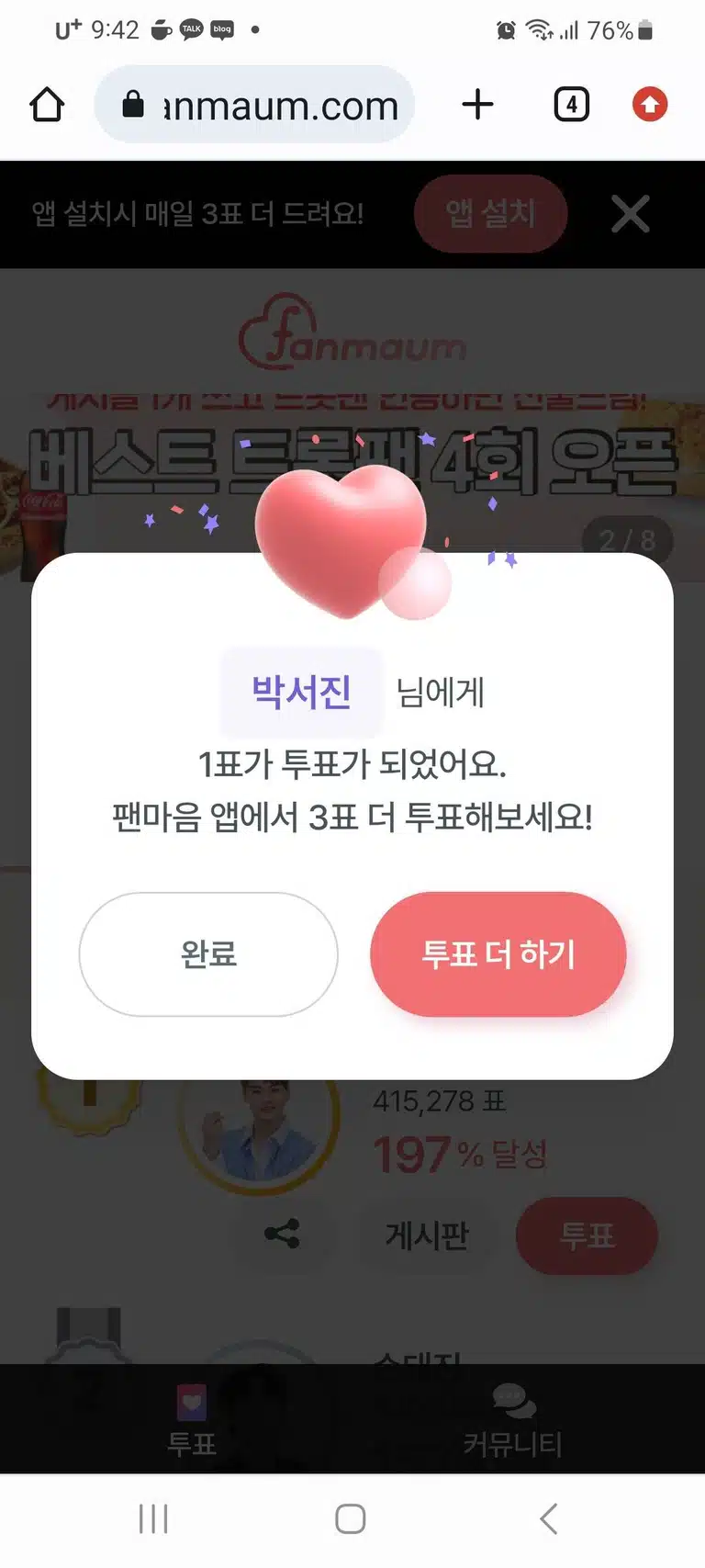This screenshot has width=705, height=1568.
Task: Tap 앱 설치 in the banner
Action: pyautogui.click(x=491, y=214)
